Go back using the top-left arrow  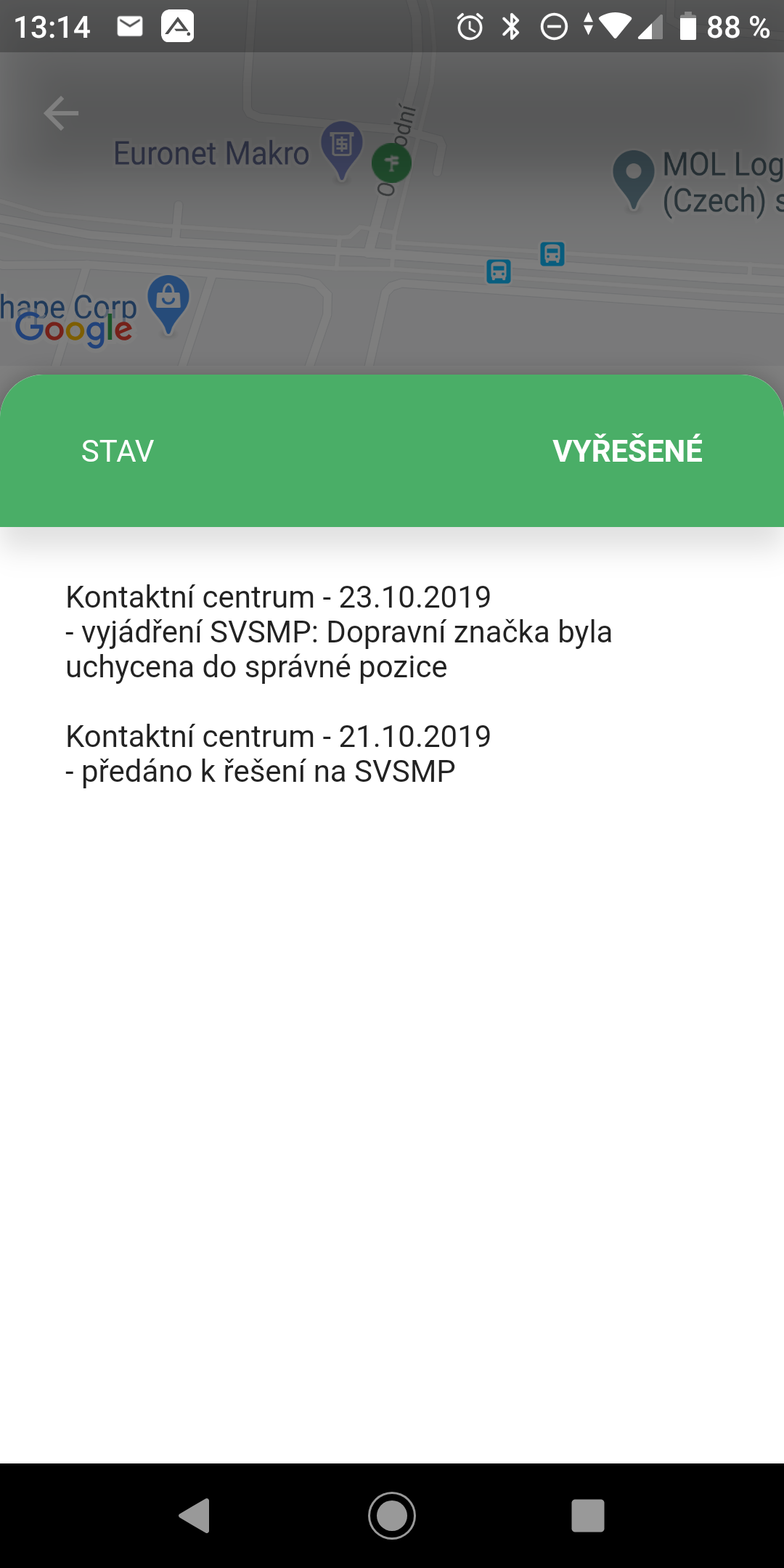61,113
